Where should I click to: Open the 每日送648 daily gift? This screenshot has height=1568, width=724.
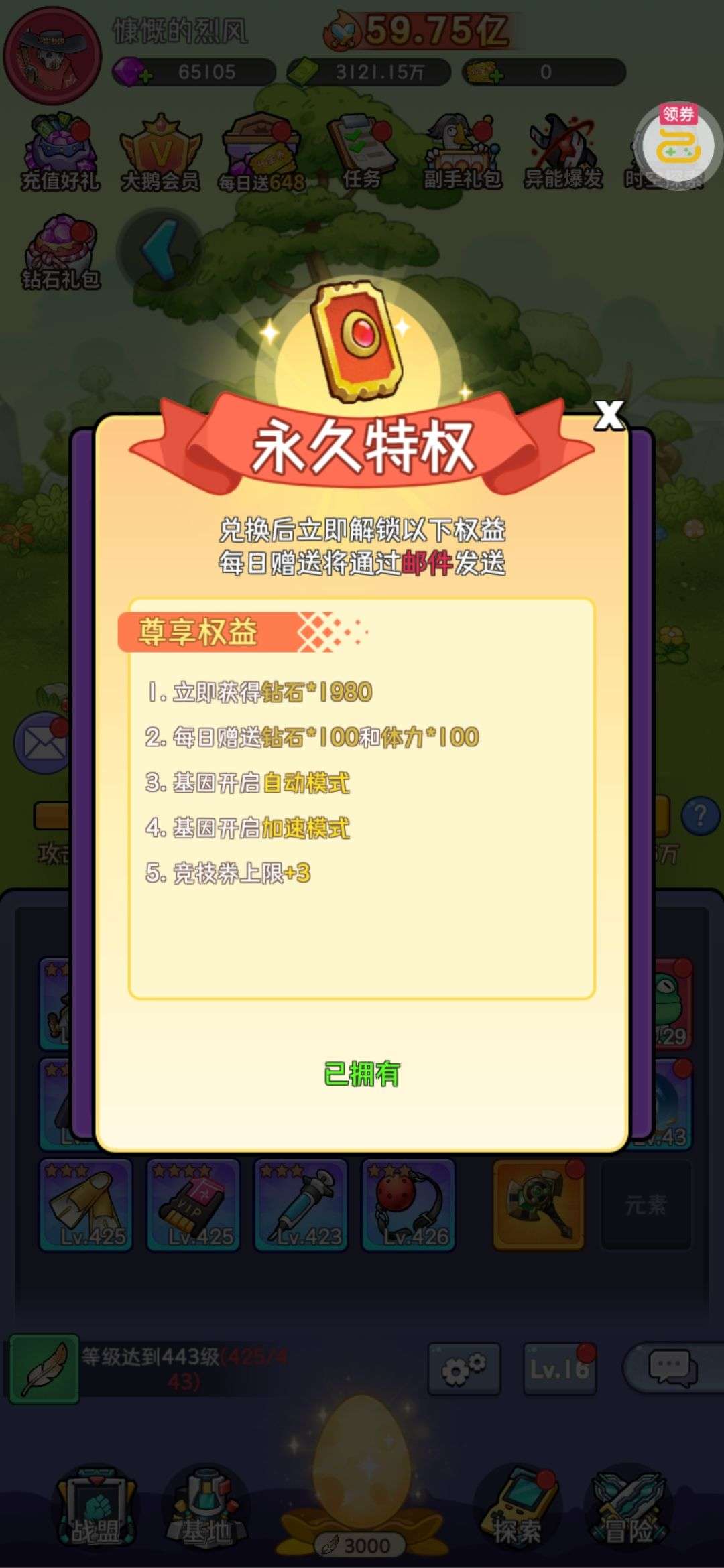coord(261,153)
